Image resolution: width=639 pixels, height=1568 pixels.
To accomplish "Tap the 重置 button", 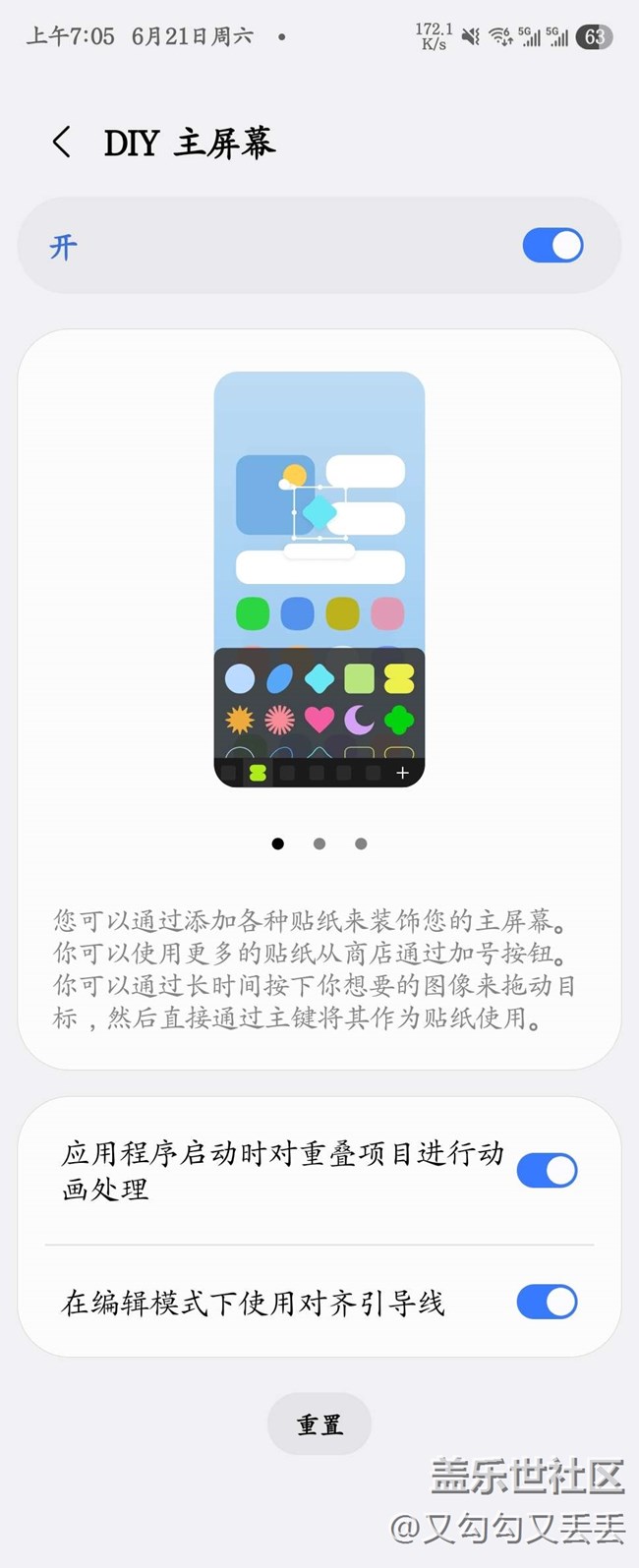I will (x=319, y=1424).
